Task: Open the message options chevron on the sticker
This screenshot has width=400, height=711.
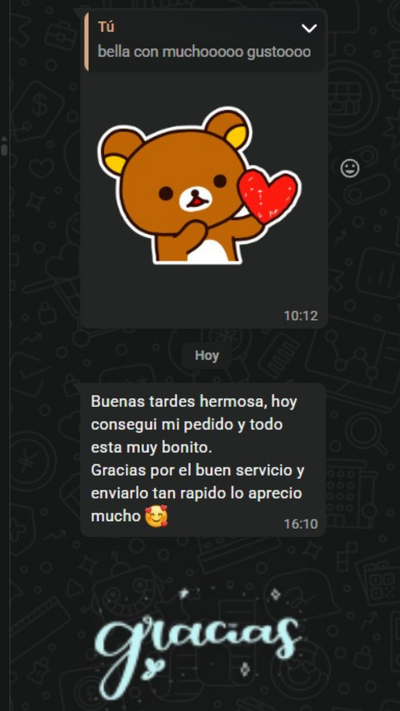Action: coord(309,29)
